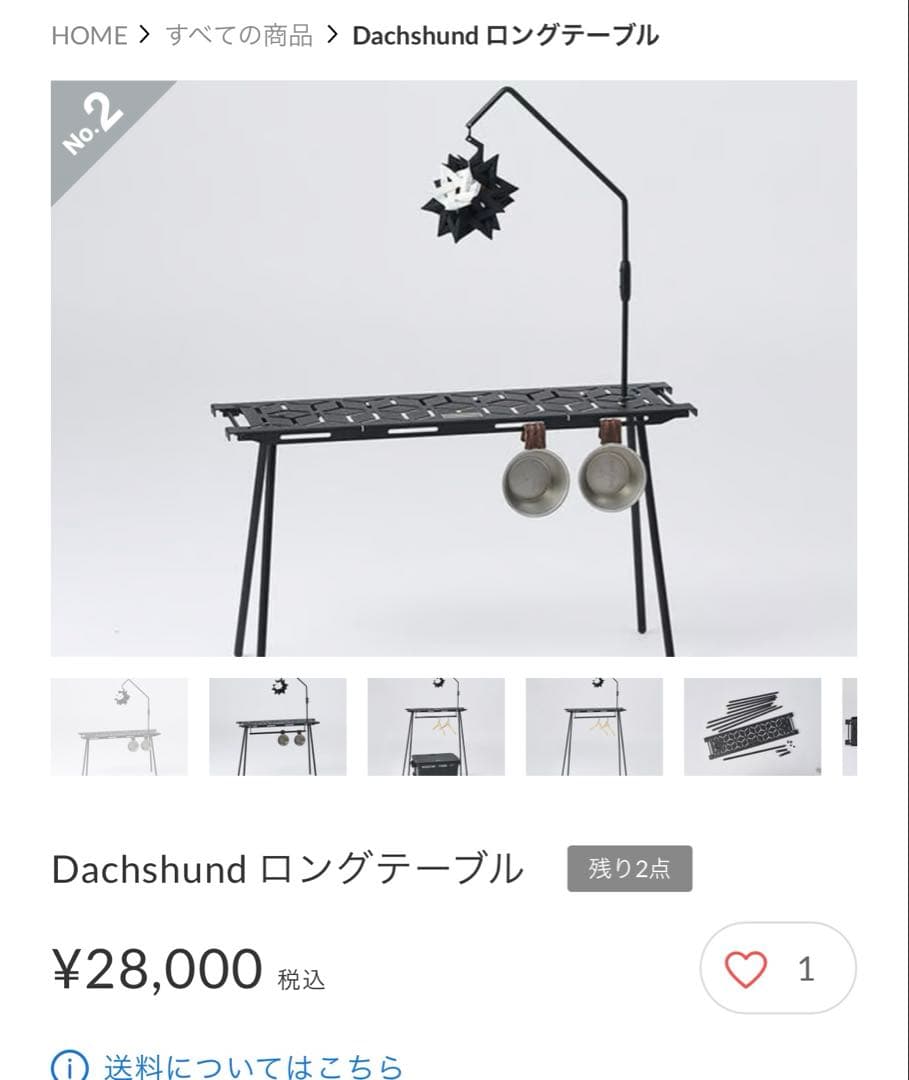Click the 送料についてはこちら shipping link
The width and height of the screenshot is (909, 1080).
250,1066
